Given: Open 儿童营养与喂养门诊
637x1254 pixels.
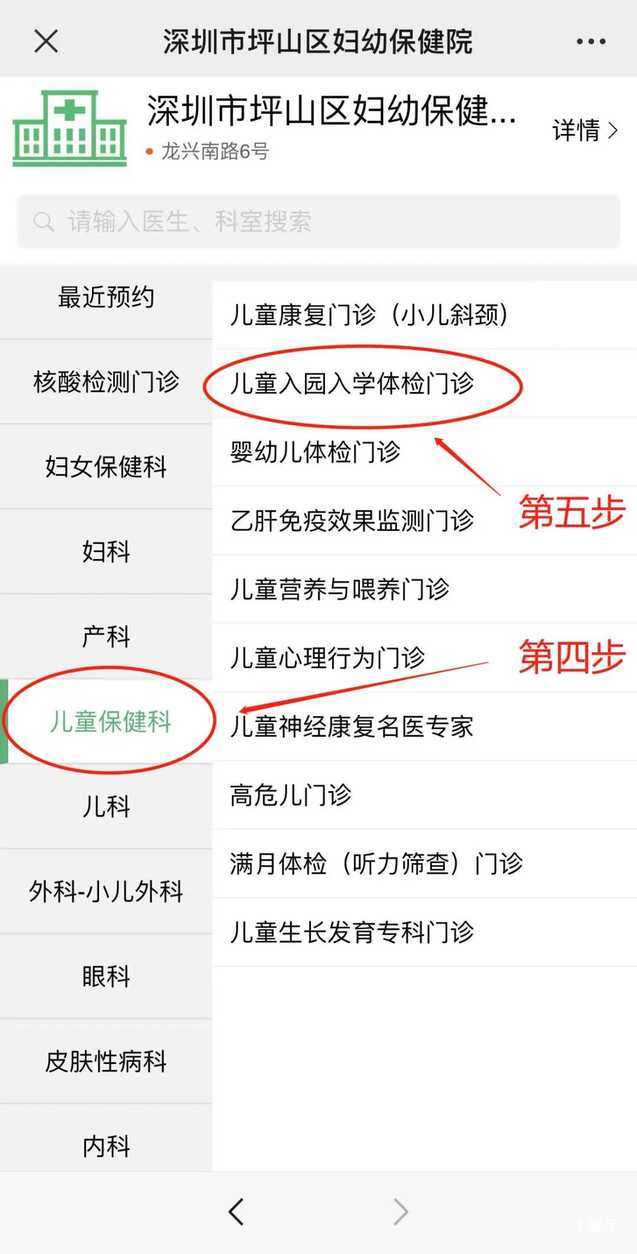Looking at the screenshot, I should [340, 589].
